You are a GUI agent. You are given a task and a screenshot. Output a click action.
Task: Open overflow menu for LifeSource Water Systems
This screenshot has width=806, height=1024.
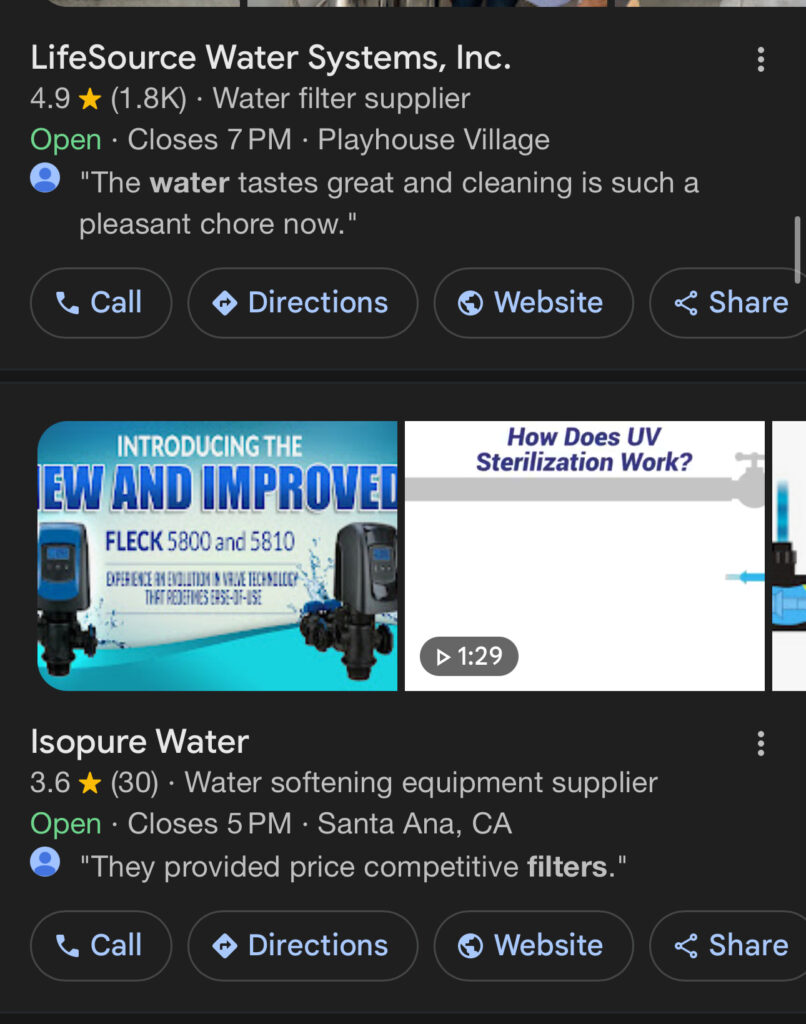pyautogui.click(x=761, y=59)
